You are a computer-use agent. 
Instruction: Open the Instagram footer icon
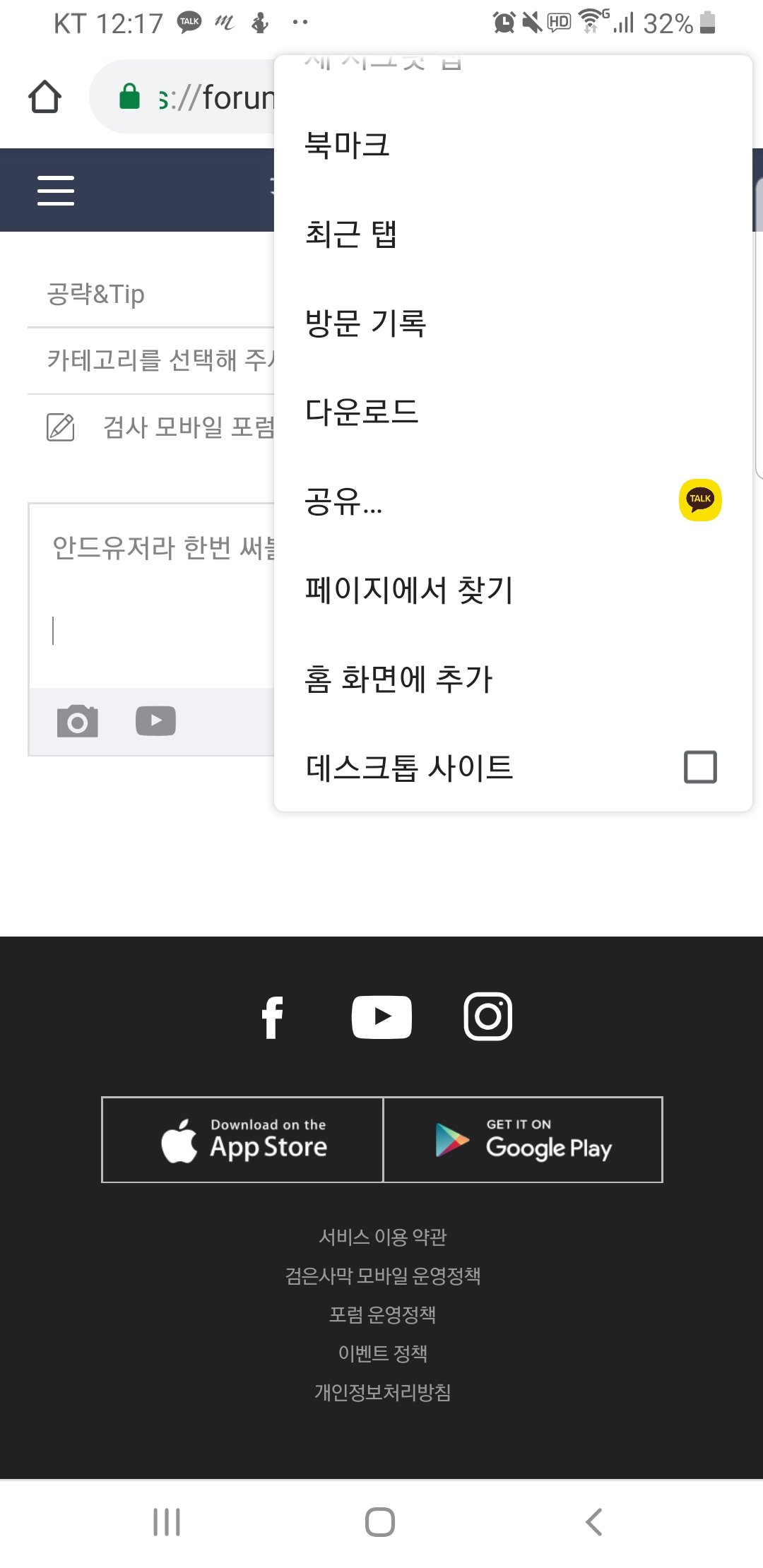pyautogui.click(x=487, y=1016)
